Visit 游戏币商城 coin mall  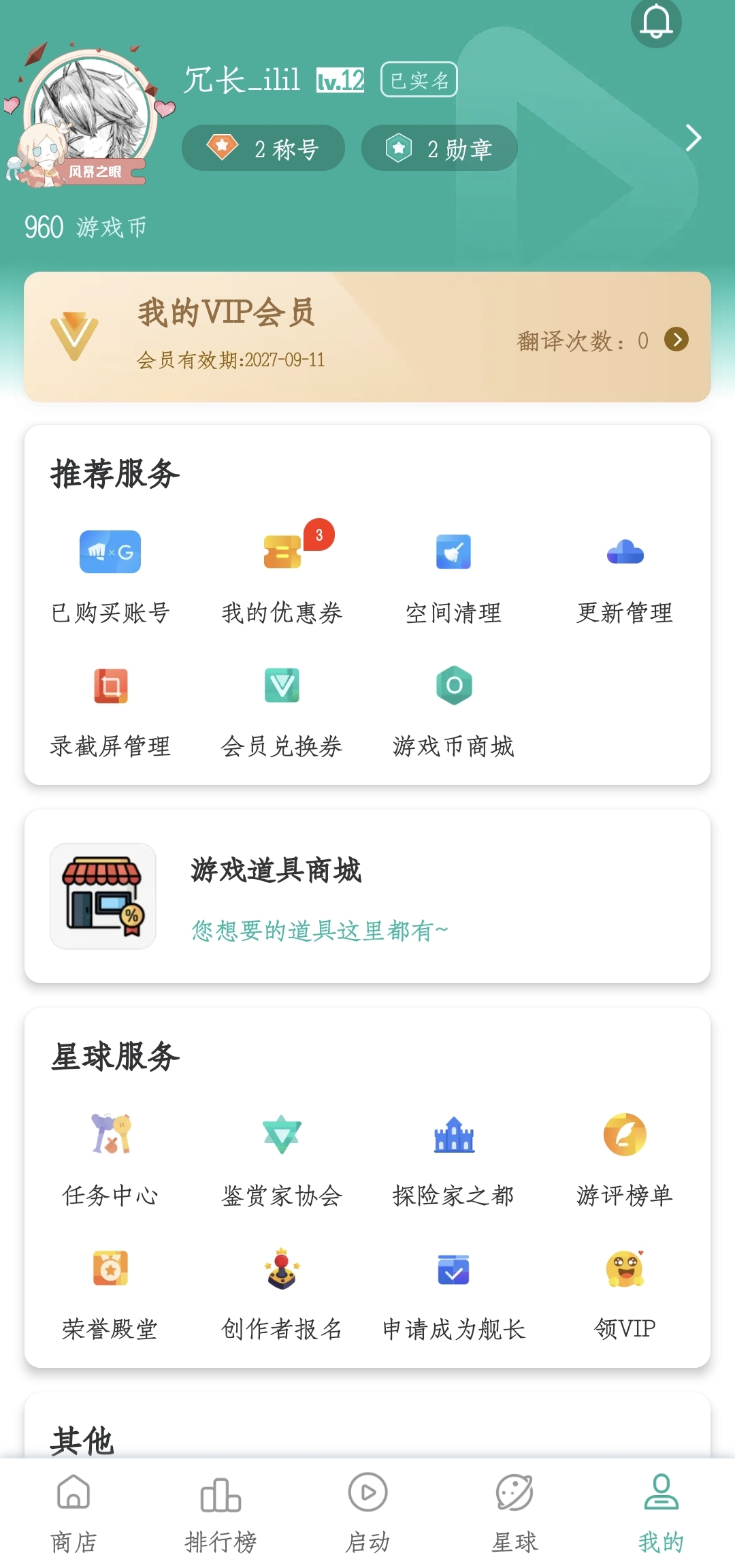tap(453, 709)
